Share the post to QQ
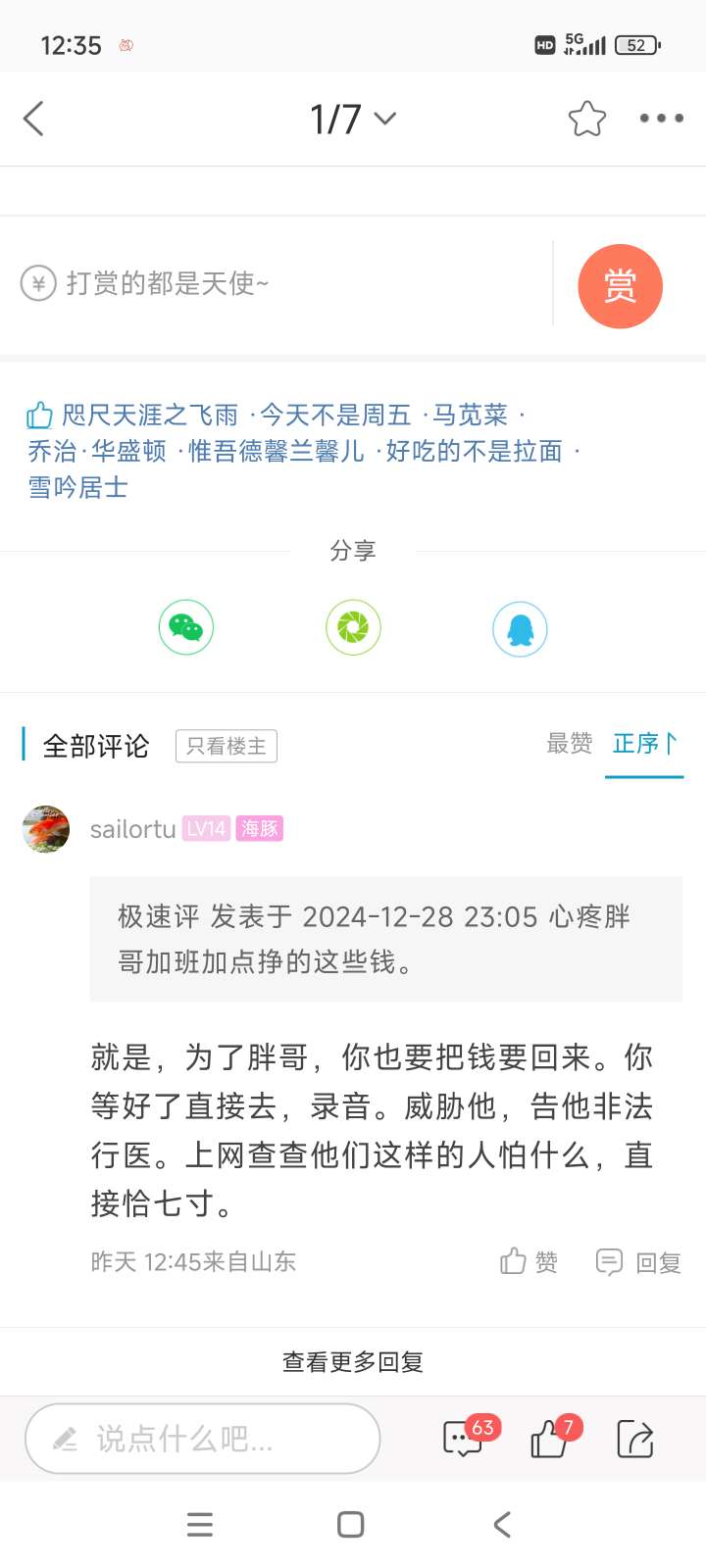 tap(520, 628)
